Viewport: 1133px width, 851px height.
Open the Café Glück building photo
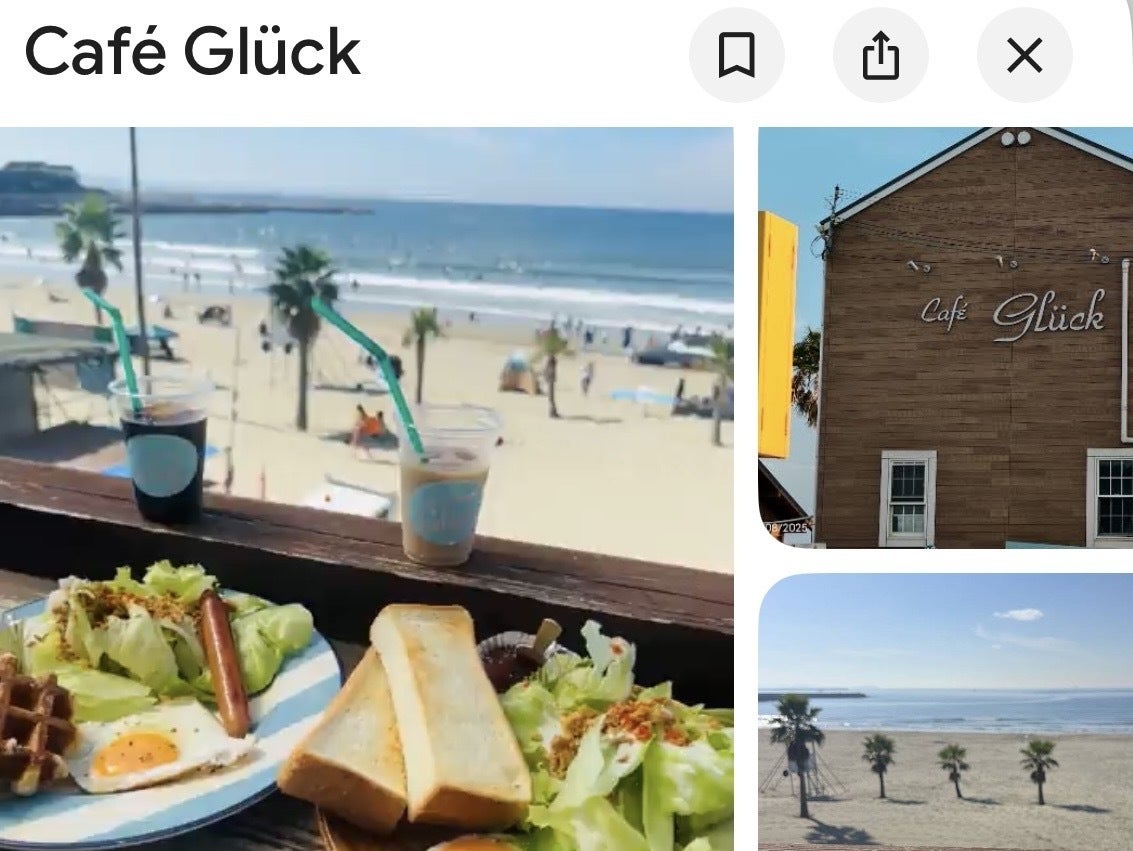tap(945, 337)
